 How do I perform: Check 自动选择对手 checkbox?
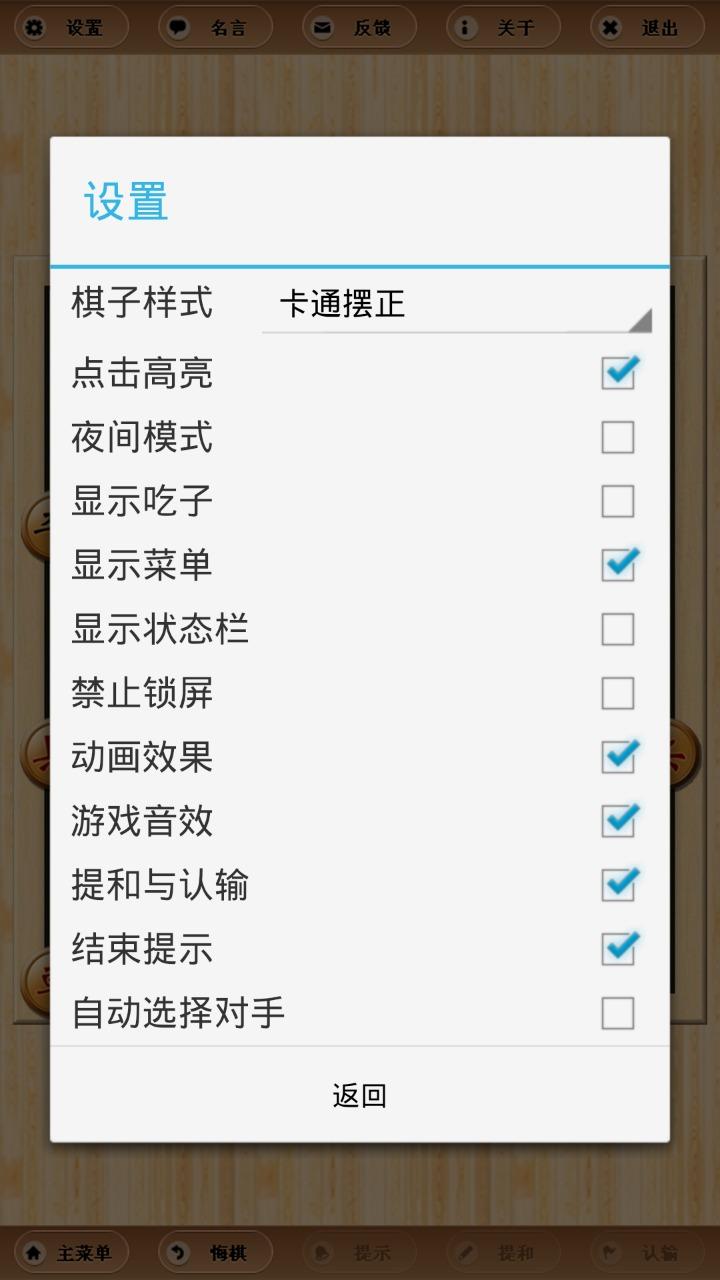click(x=618, y=1013)
